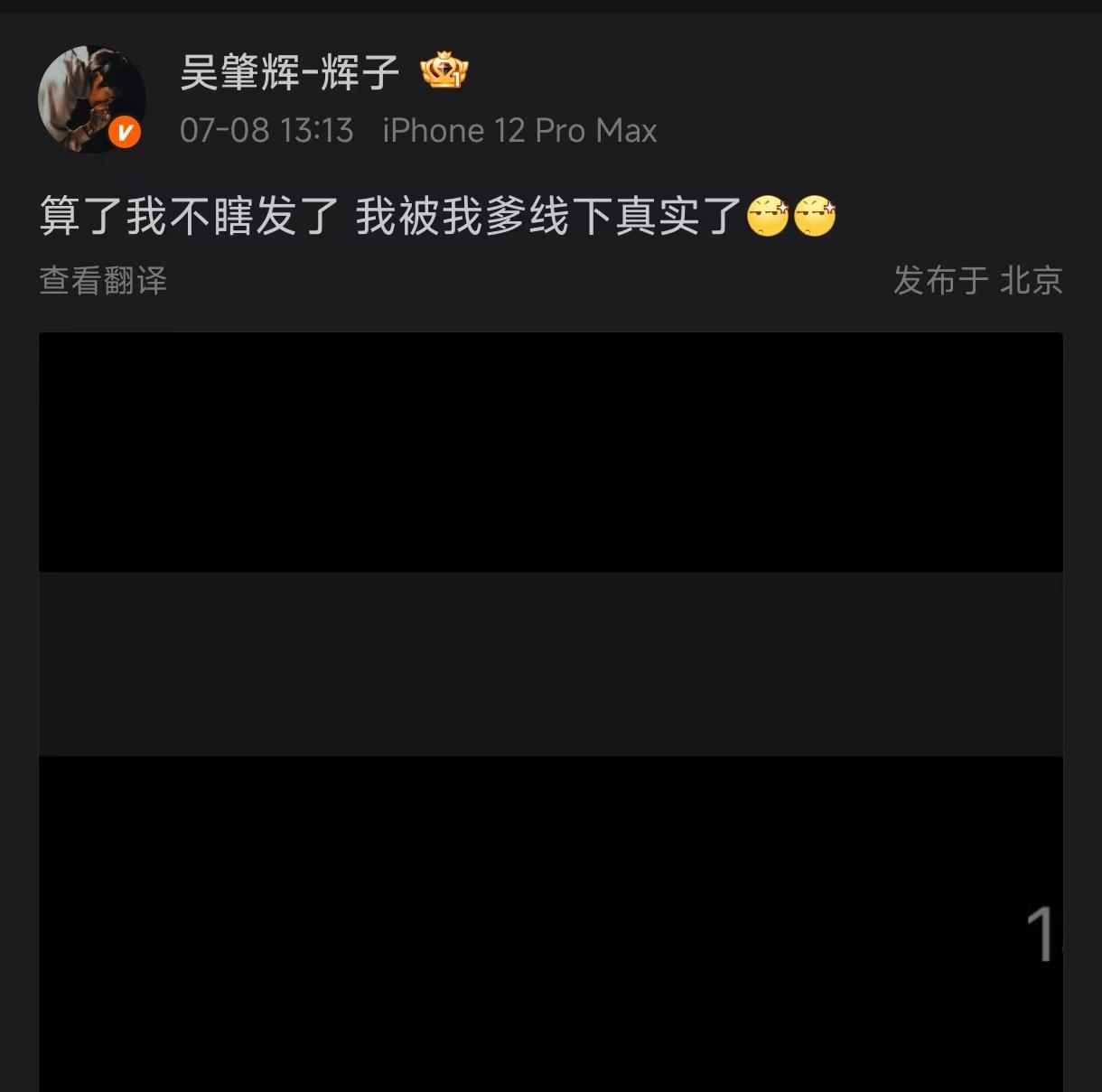Open the username 吴肇辉-辉子

tap(289, 72)
